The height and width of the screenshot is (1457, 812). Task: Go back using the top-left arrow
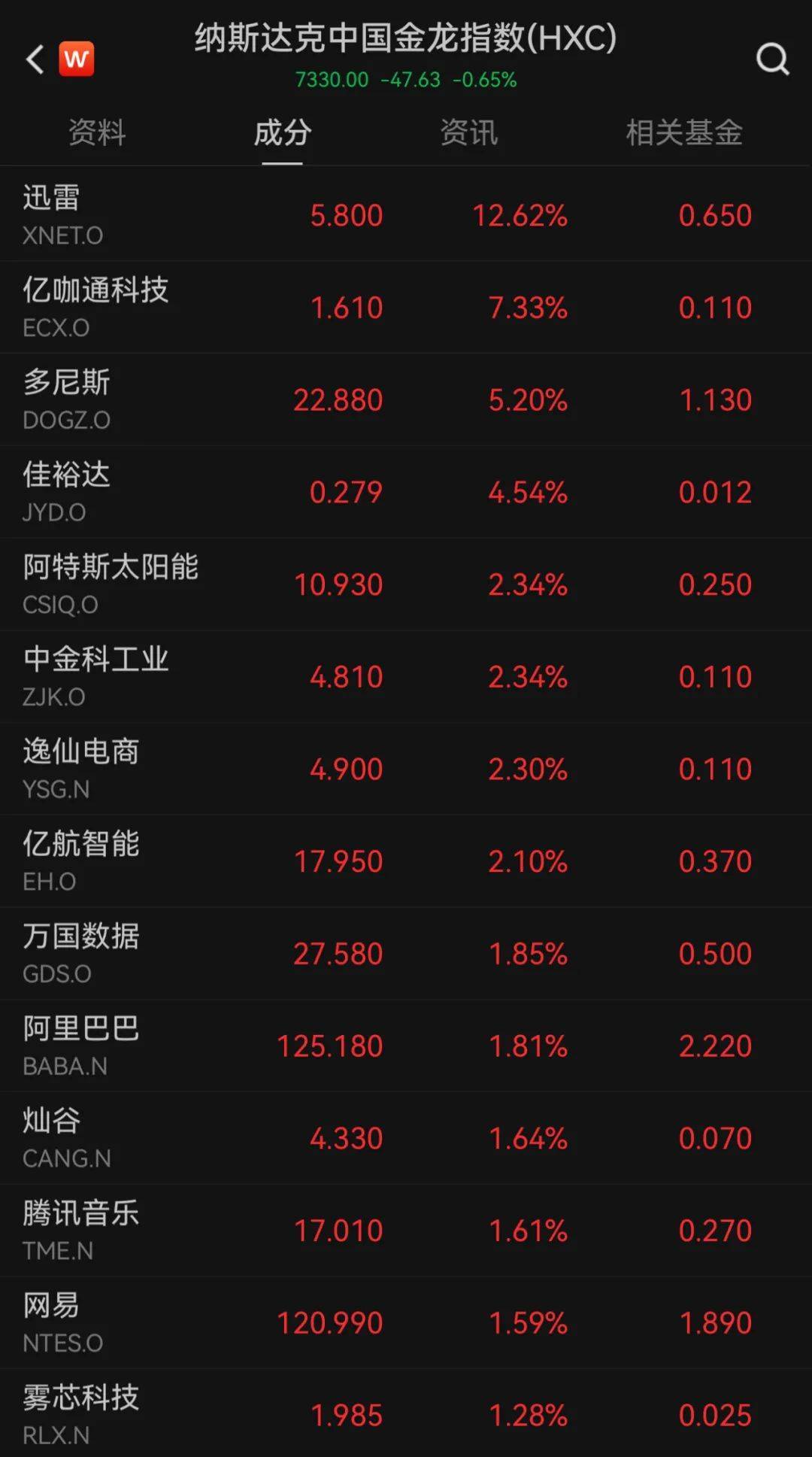coord(35,59)
